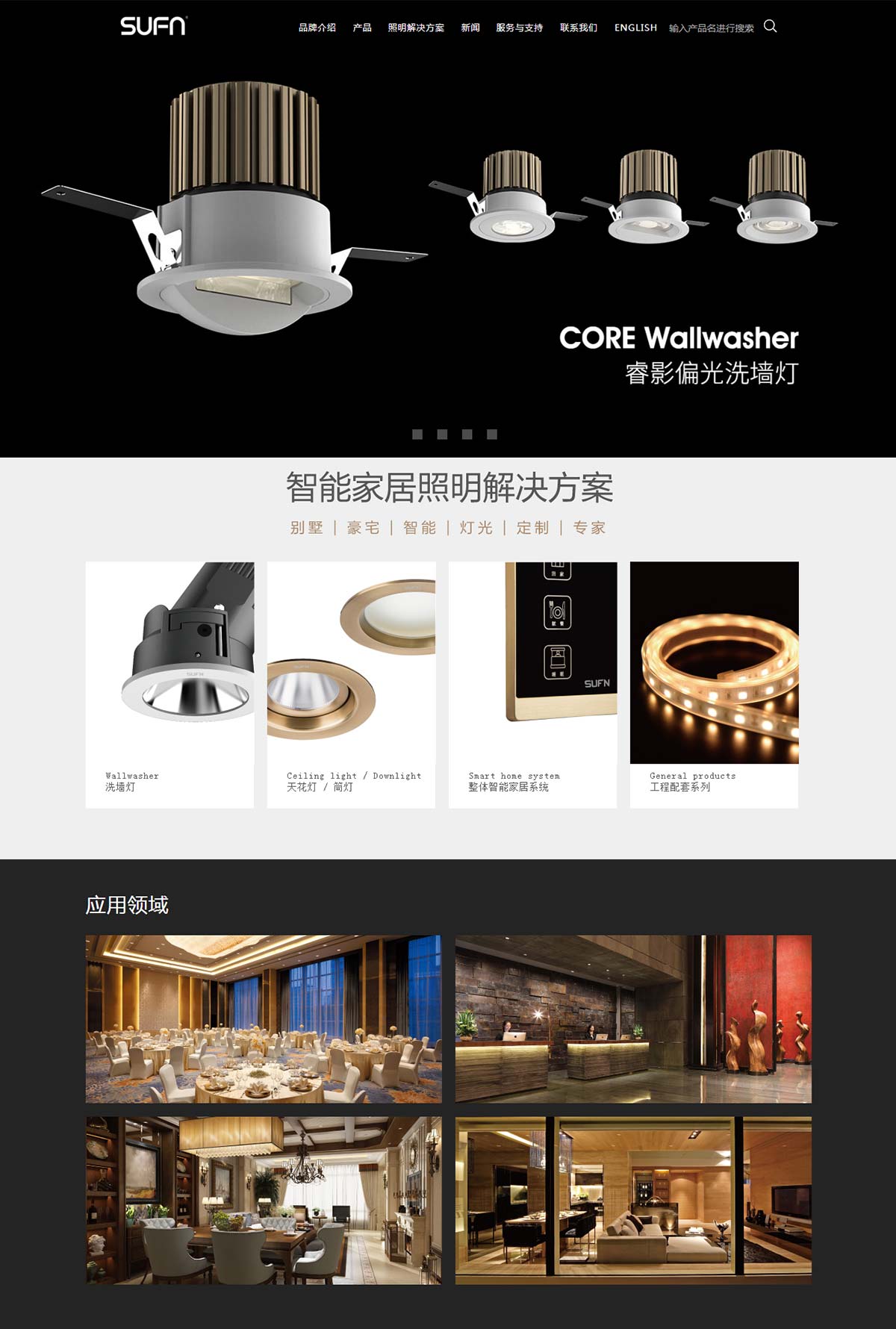Select the fourth banner slide indicator

(491, 434)
